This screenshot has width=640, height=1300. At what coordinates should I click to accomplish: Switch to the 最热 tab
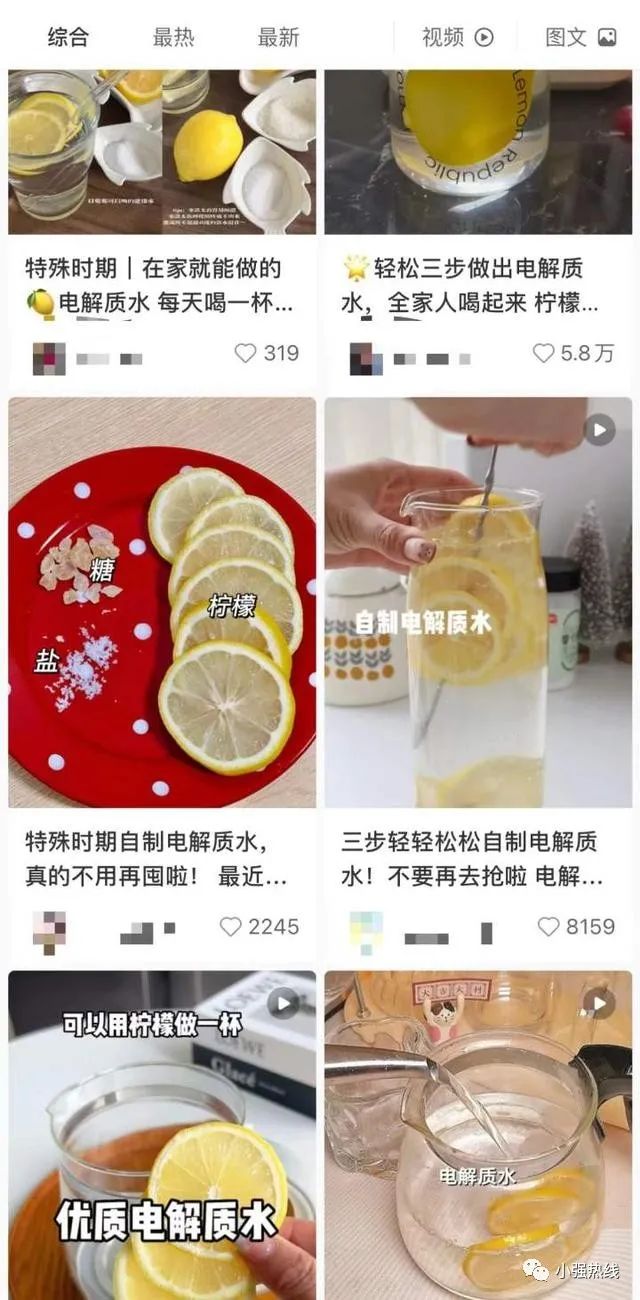pyautogui.click(x=173, y=37)
